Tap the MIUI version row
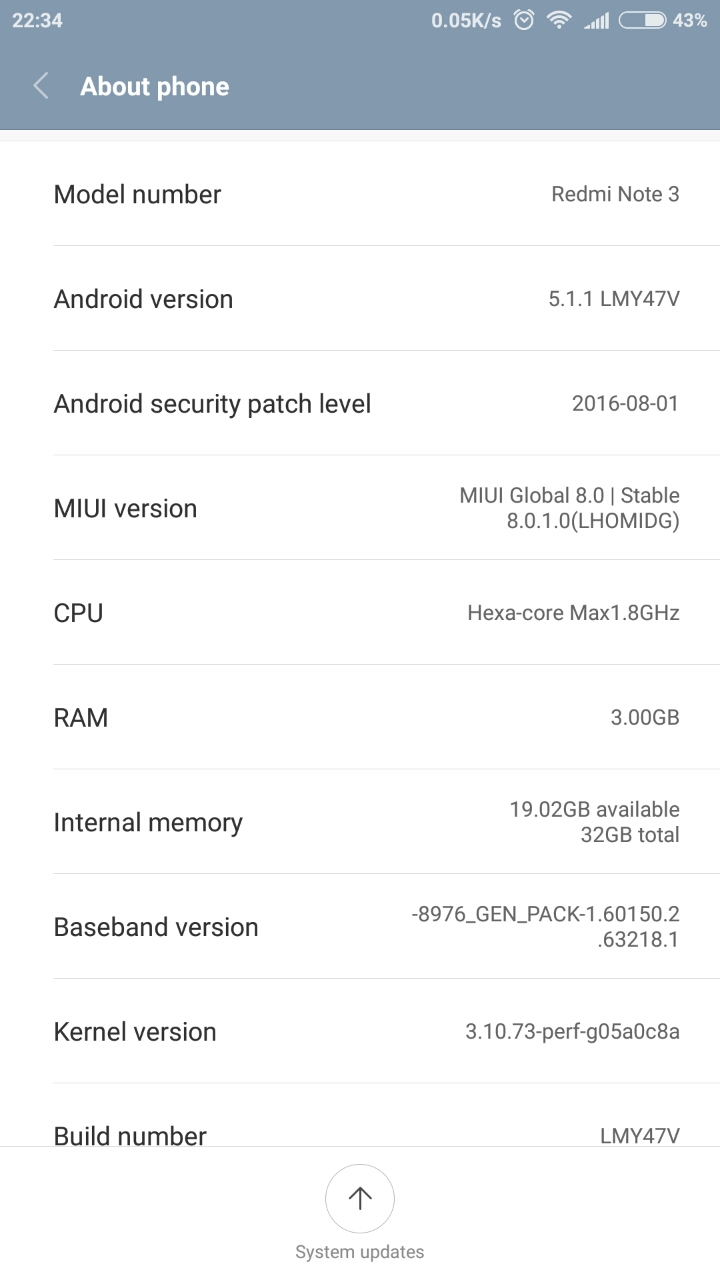The height and width of the screenshot is (1280, 720). coord(360,508)
